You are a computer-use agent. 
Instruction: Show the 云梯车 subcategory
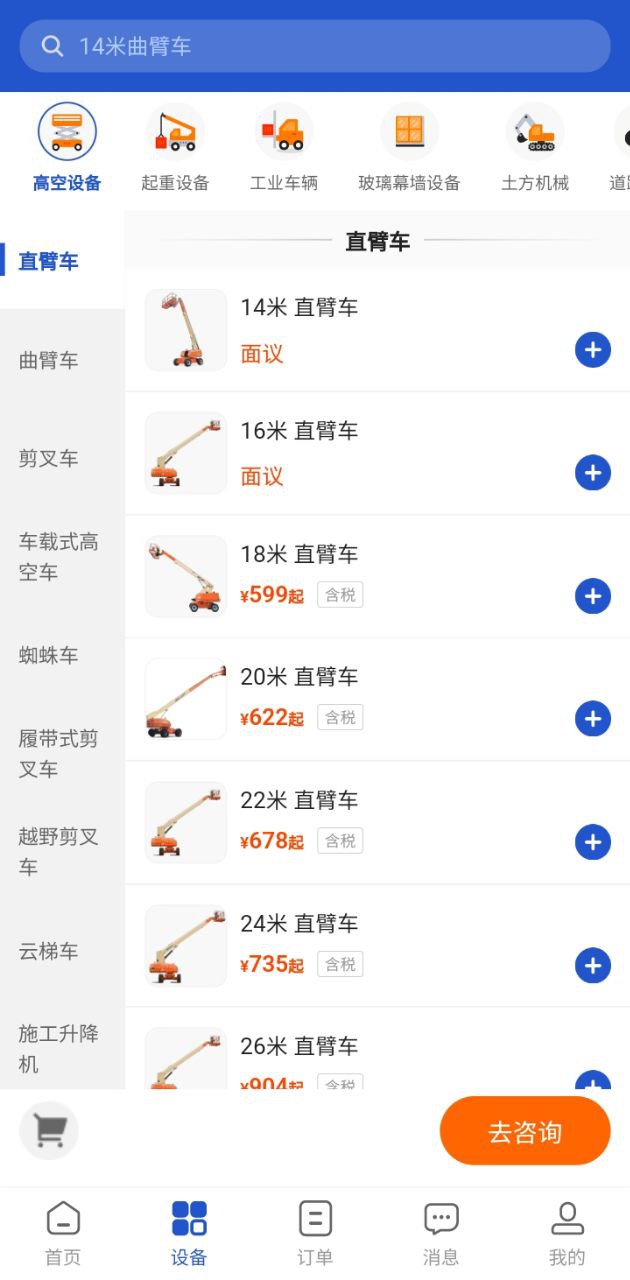pyautogui.click(x=49, y=951)
